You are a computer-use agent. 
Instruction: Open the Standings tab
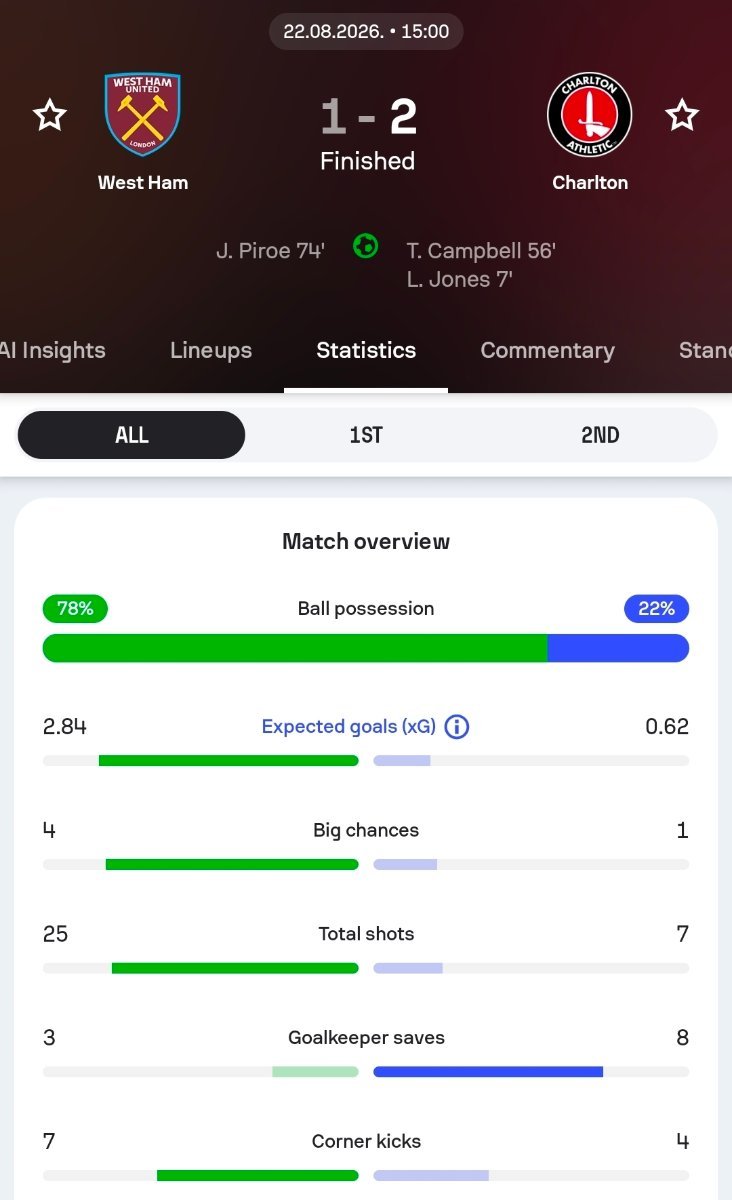tap(705, 350)
